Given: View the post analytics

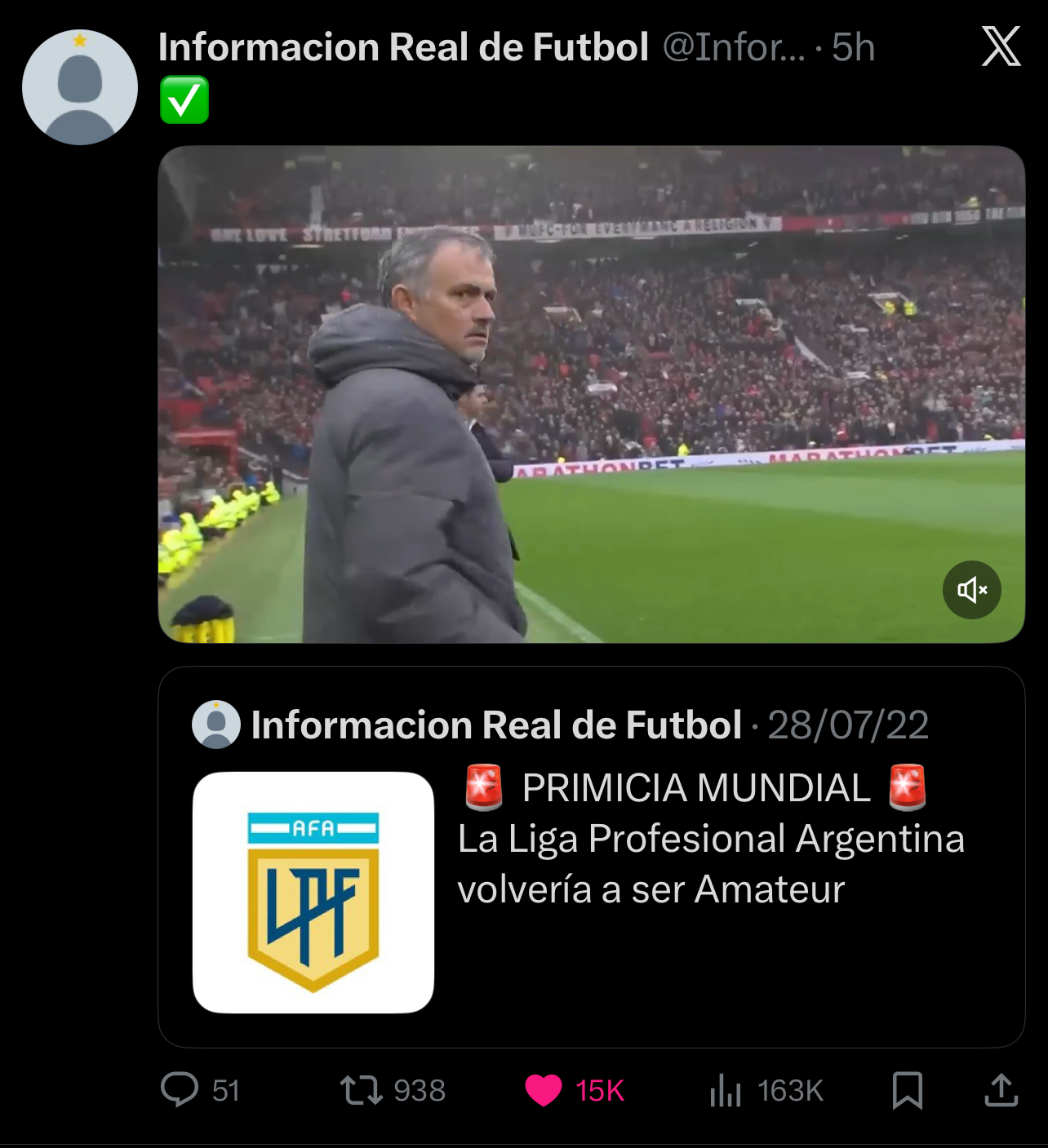Looking at the screenshot, I should coord(726,1089).
